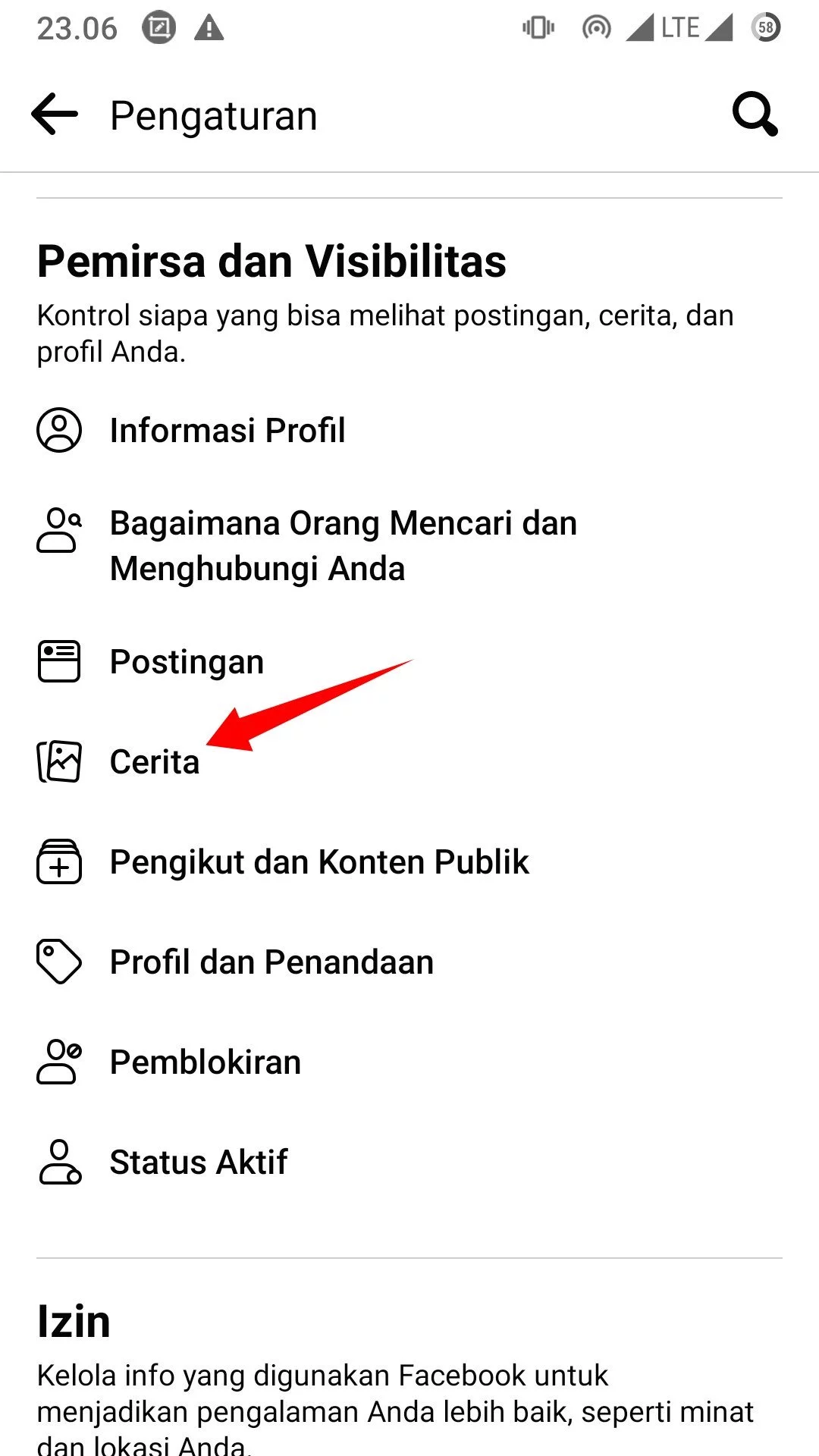This screenshot has height=1456, width=819.
Task: Select Profil dan Penandaan option
Action: 271,962
